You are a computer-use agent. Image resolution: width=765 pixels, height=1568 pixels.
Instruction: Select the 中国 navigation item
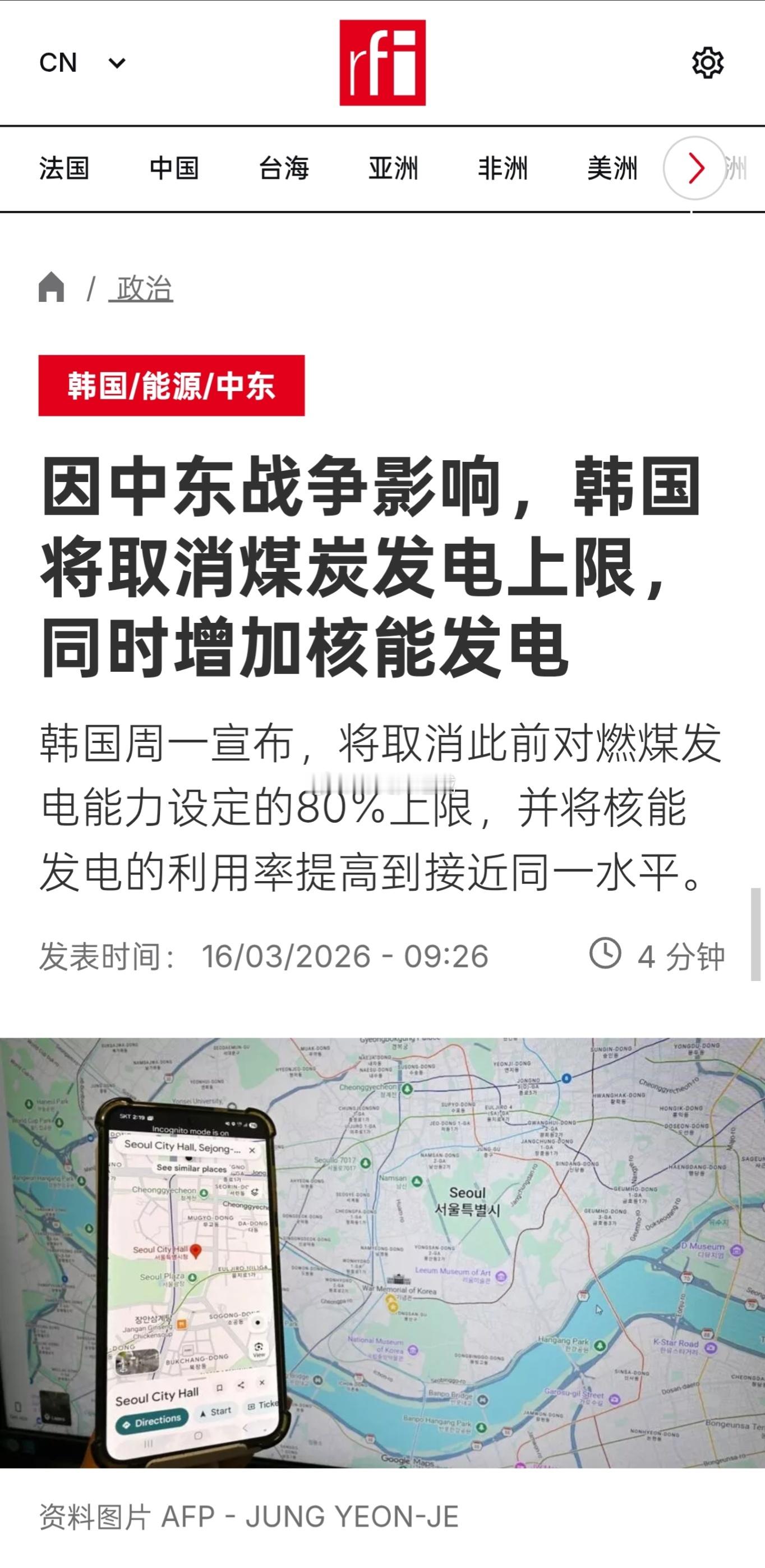tap(174, 170)
